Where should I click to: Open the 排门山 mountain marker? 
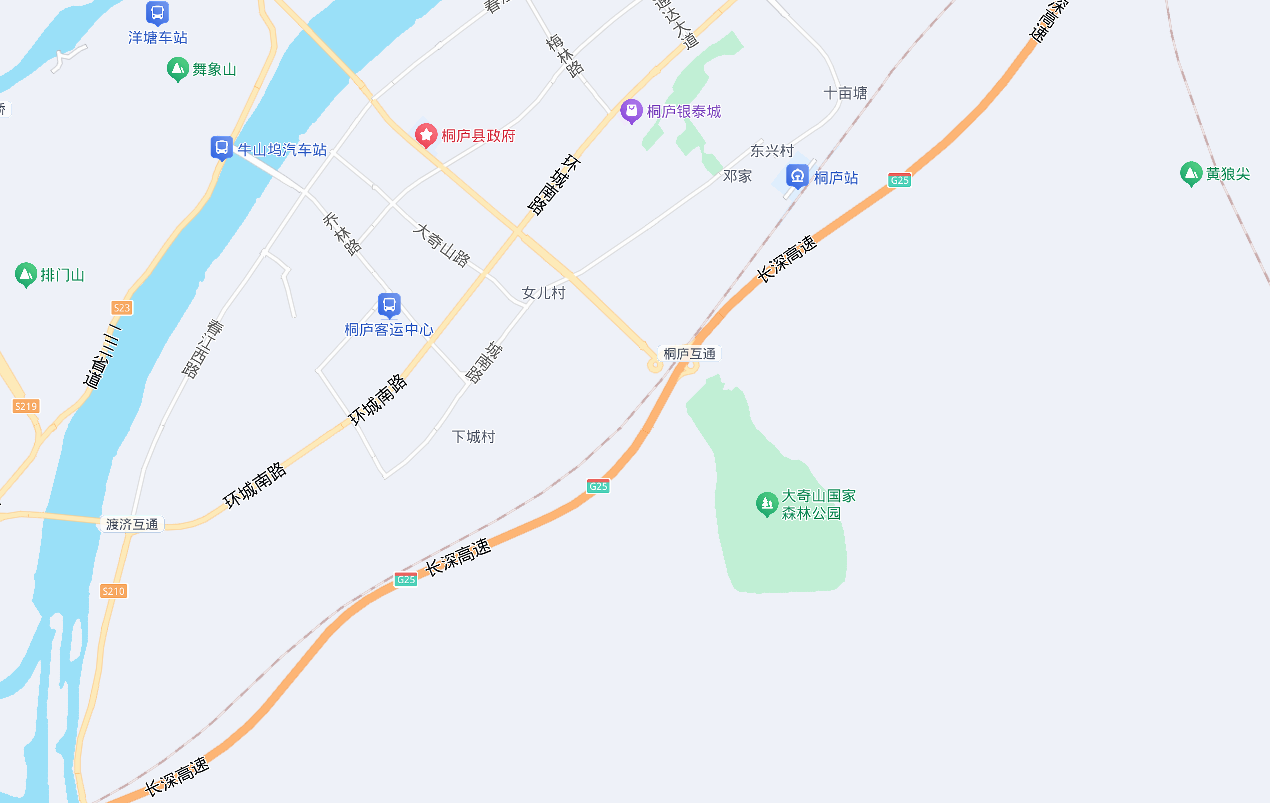(x=26, y=274)
